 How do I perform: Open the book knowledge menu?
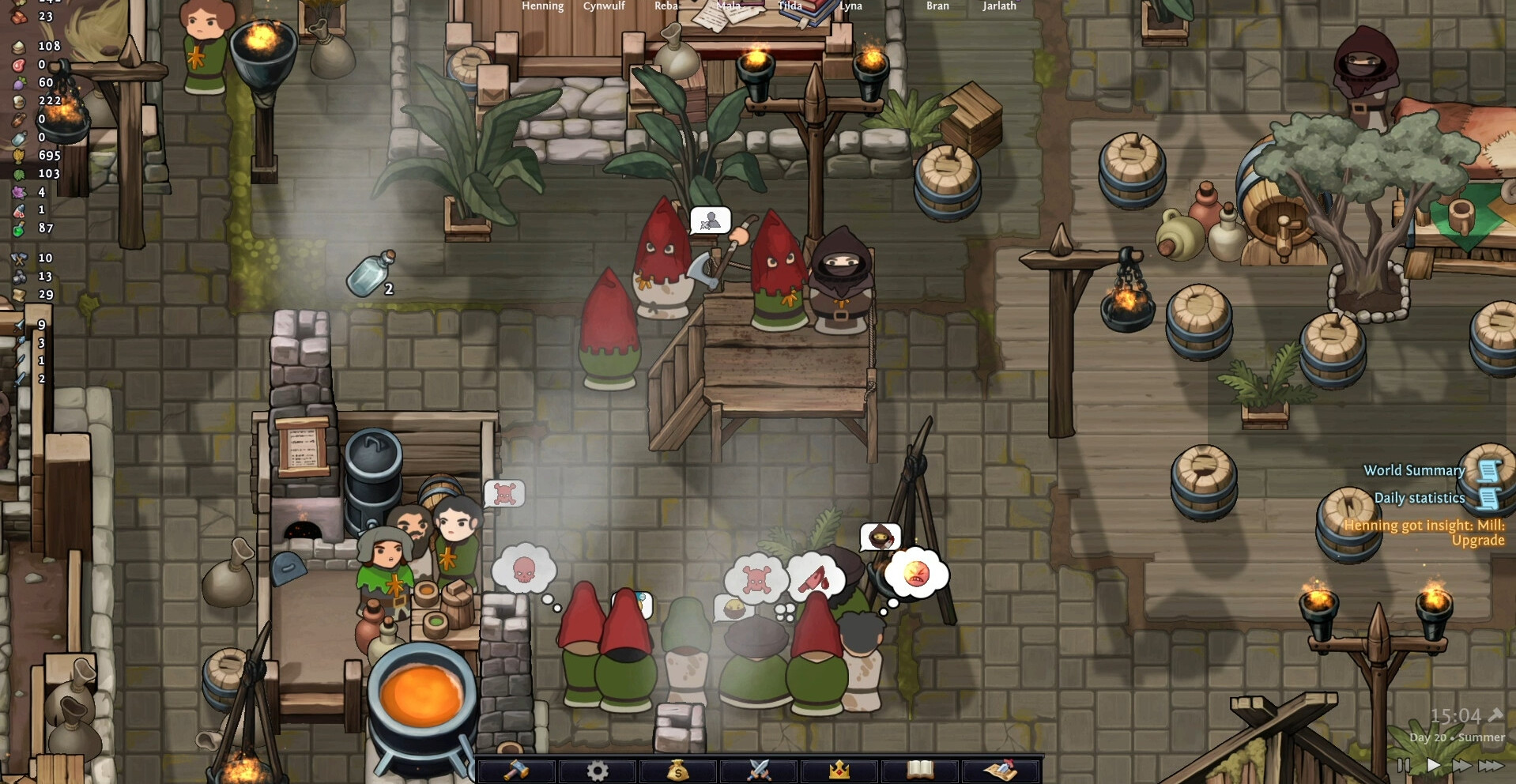[x=920, y=770]
